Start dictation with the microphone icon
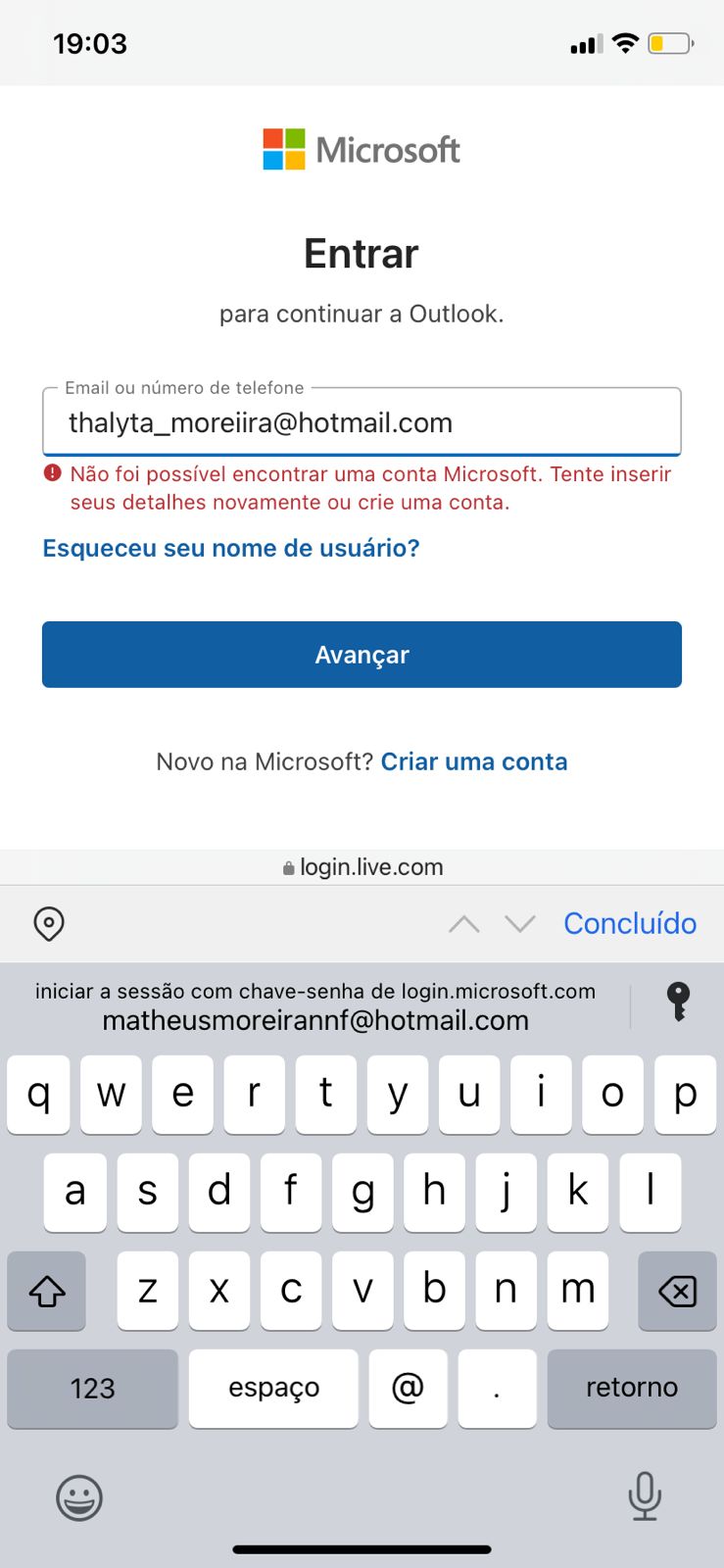This screenshot has height=1568, width=724. coord(645,1496)
